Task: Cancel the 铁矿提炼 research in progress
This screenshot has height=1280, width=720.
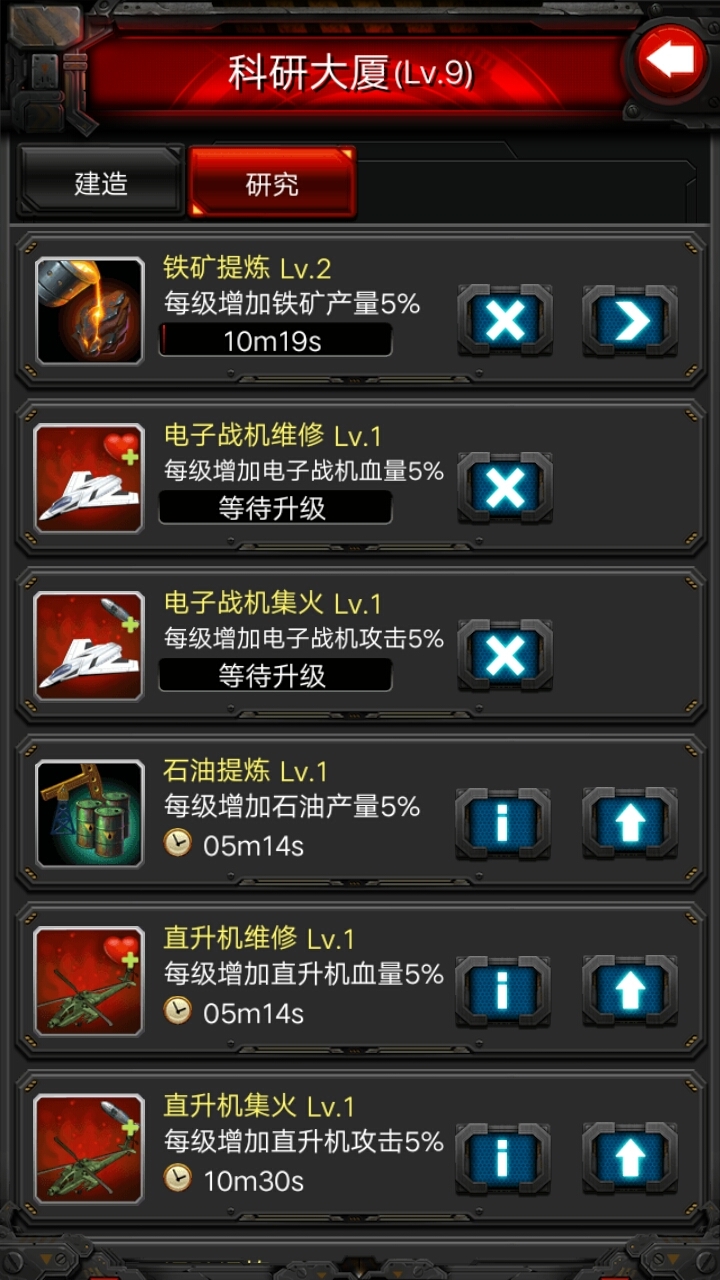Action: 505,321
